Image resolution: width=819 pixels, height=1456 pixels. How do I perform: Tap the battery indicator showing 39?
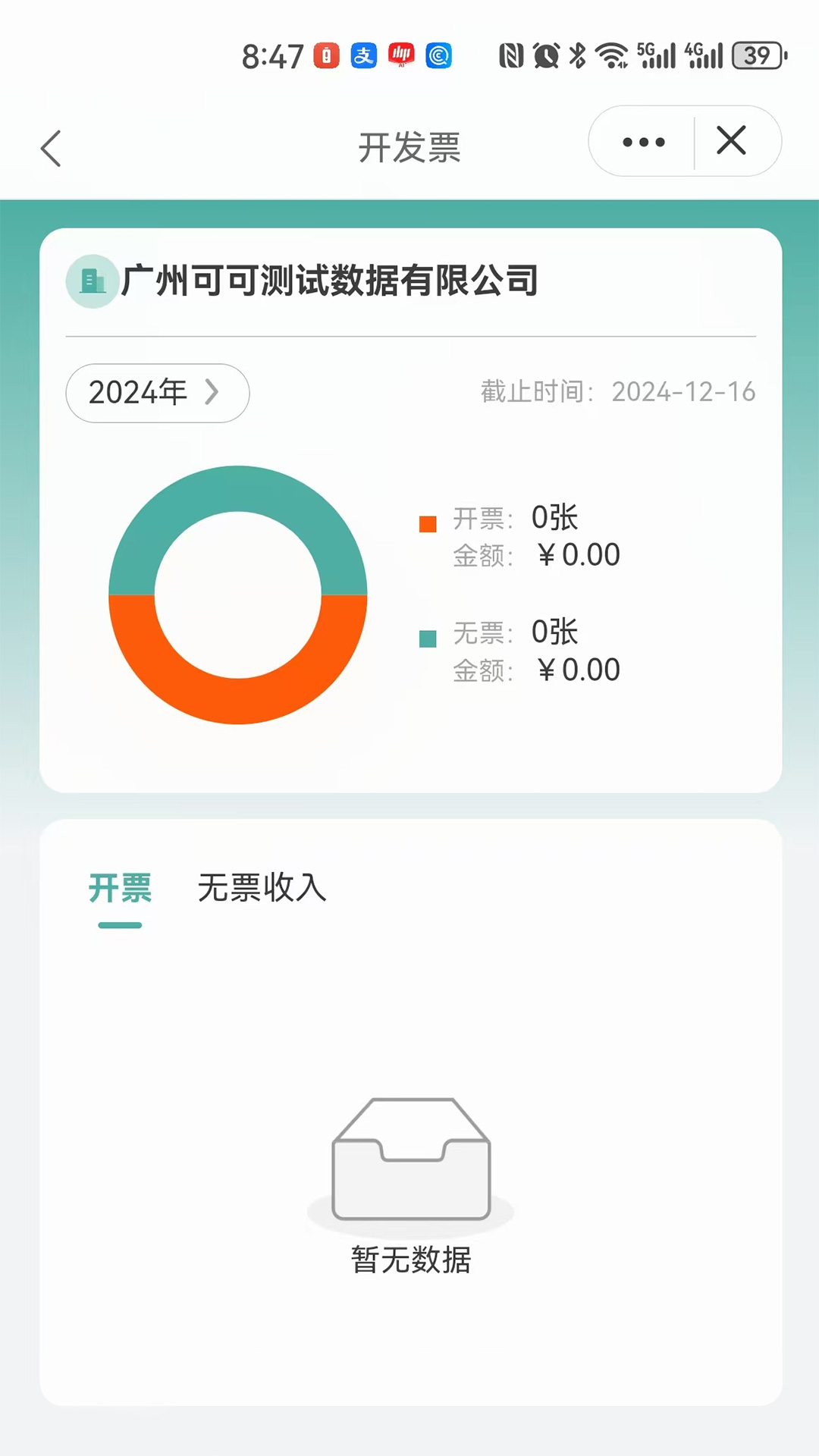pyautogui.click(x=756, y=55)
